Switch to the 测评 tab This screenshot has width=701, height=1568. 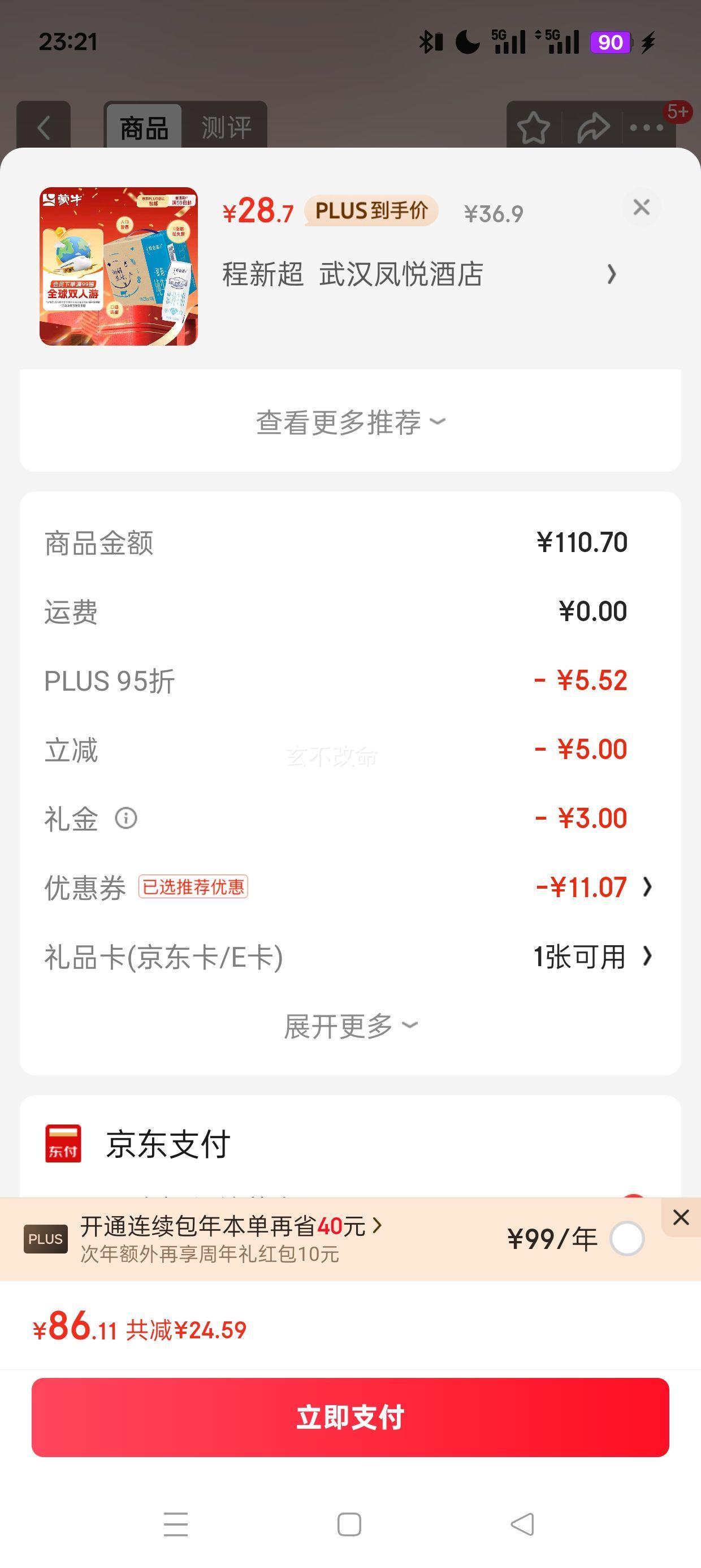point(227,127)
